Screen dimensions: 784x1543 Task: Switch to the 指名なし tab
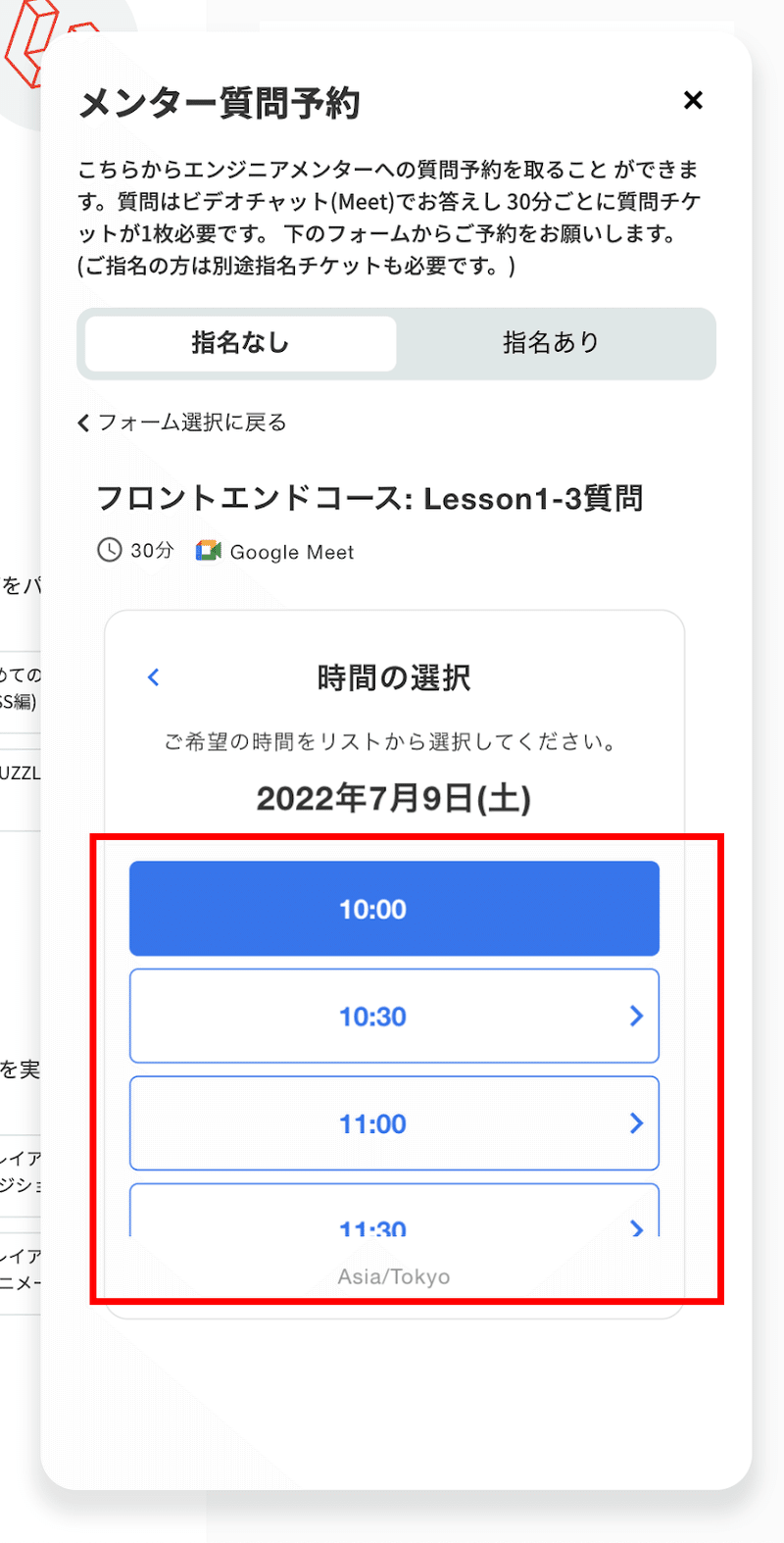click(240, 343)
